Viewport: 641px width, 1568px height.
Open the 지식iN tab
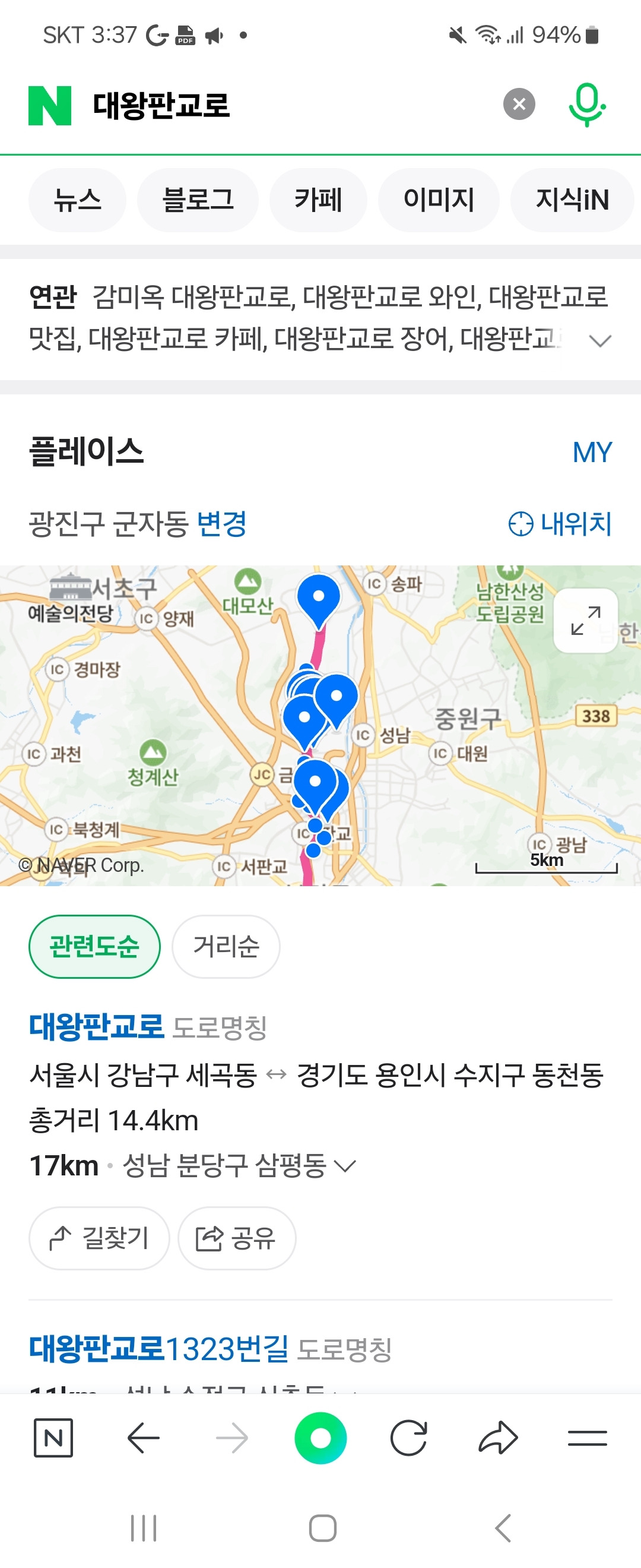pos(572,200)
